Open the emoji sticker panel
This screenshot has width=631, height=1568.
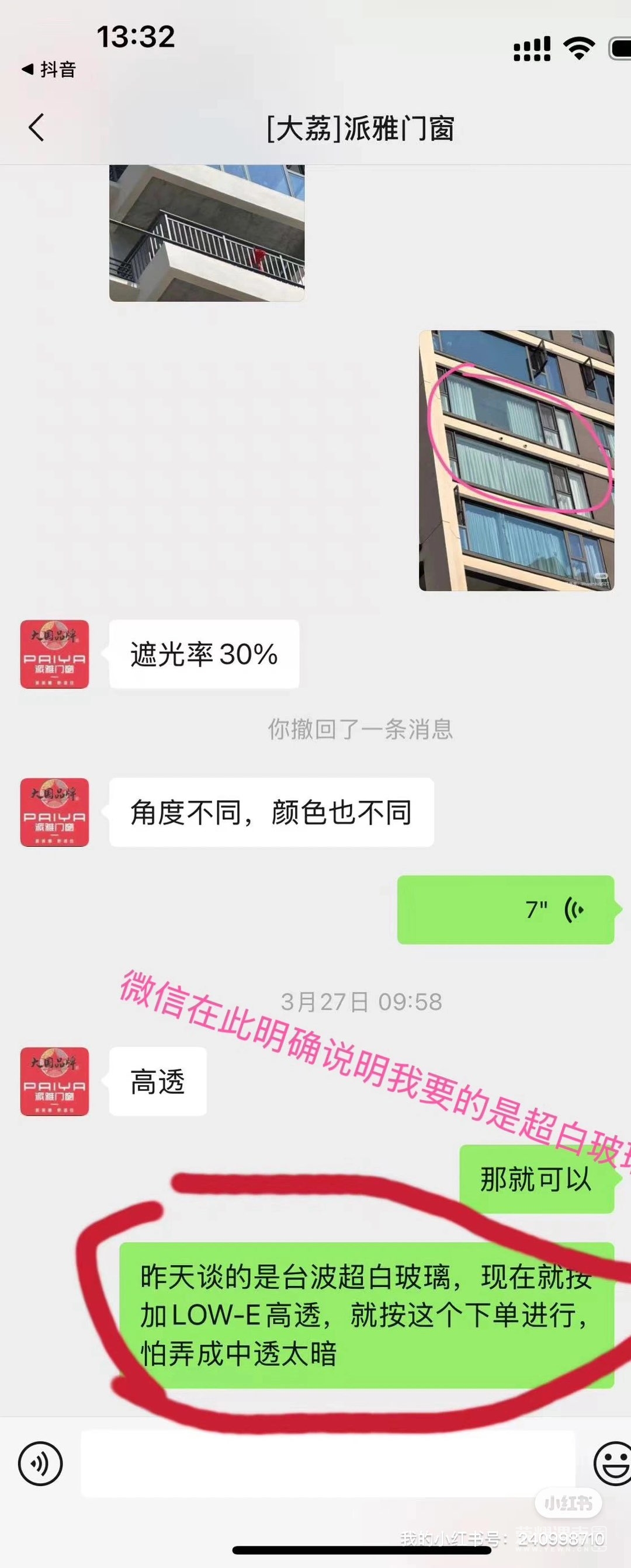point(612,1463)
